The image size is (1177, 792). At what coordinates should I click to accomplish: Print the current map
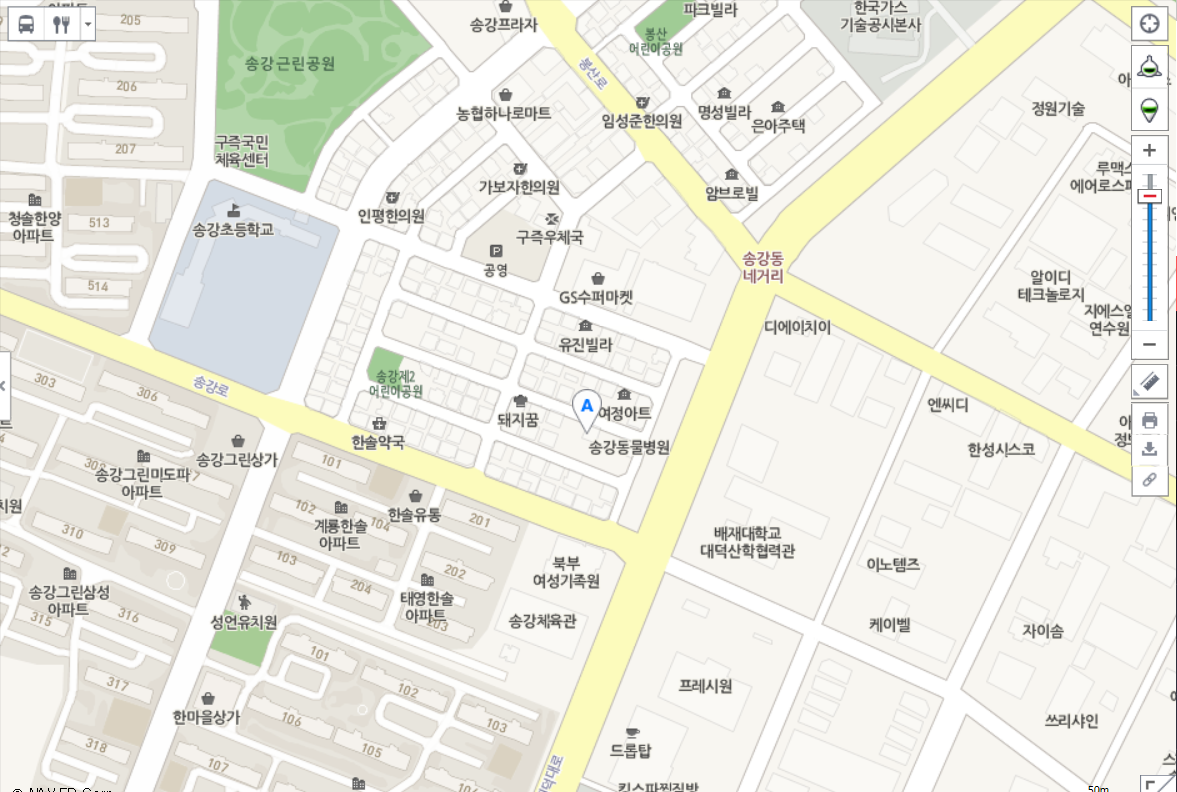pyautogui.click(x=1149, y=420)
